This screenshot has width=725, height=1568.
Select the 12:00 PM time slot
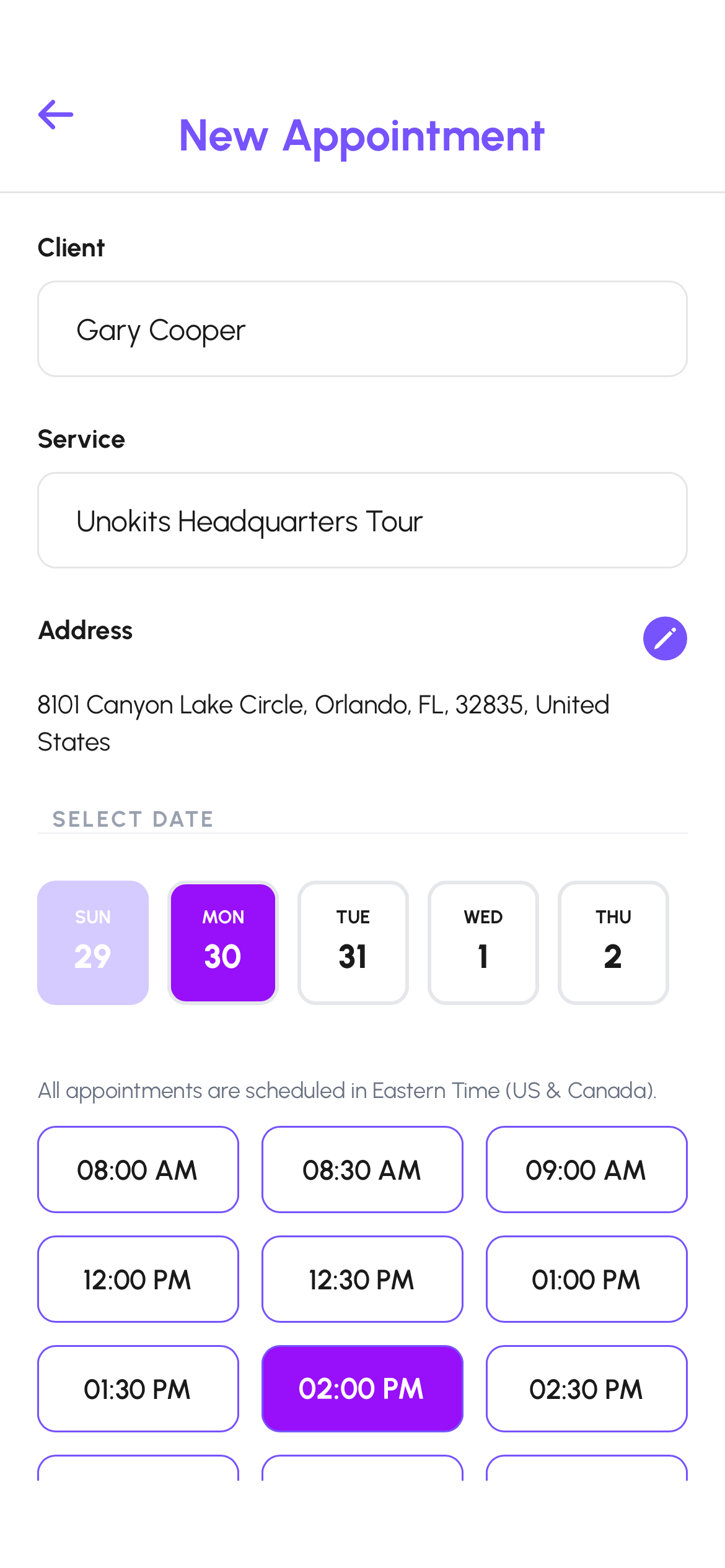(138, 1279)
